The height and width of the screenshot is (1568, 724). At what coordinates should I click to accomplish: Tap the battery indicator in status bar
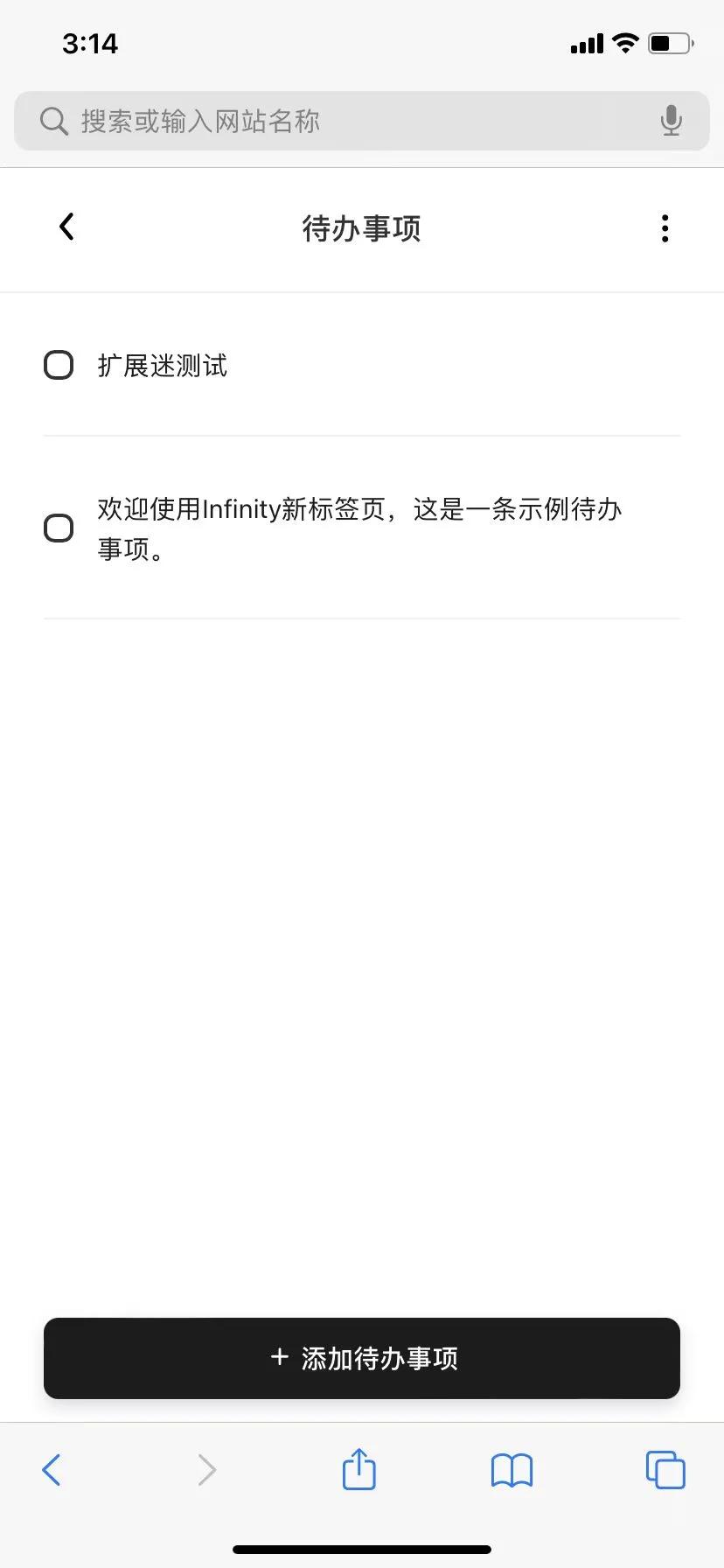coord(670,42)
